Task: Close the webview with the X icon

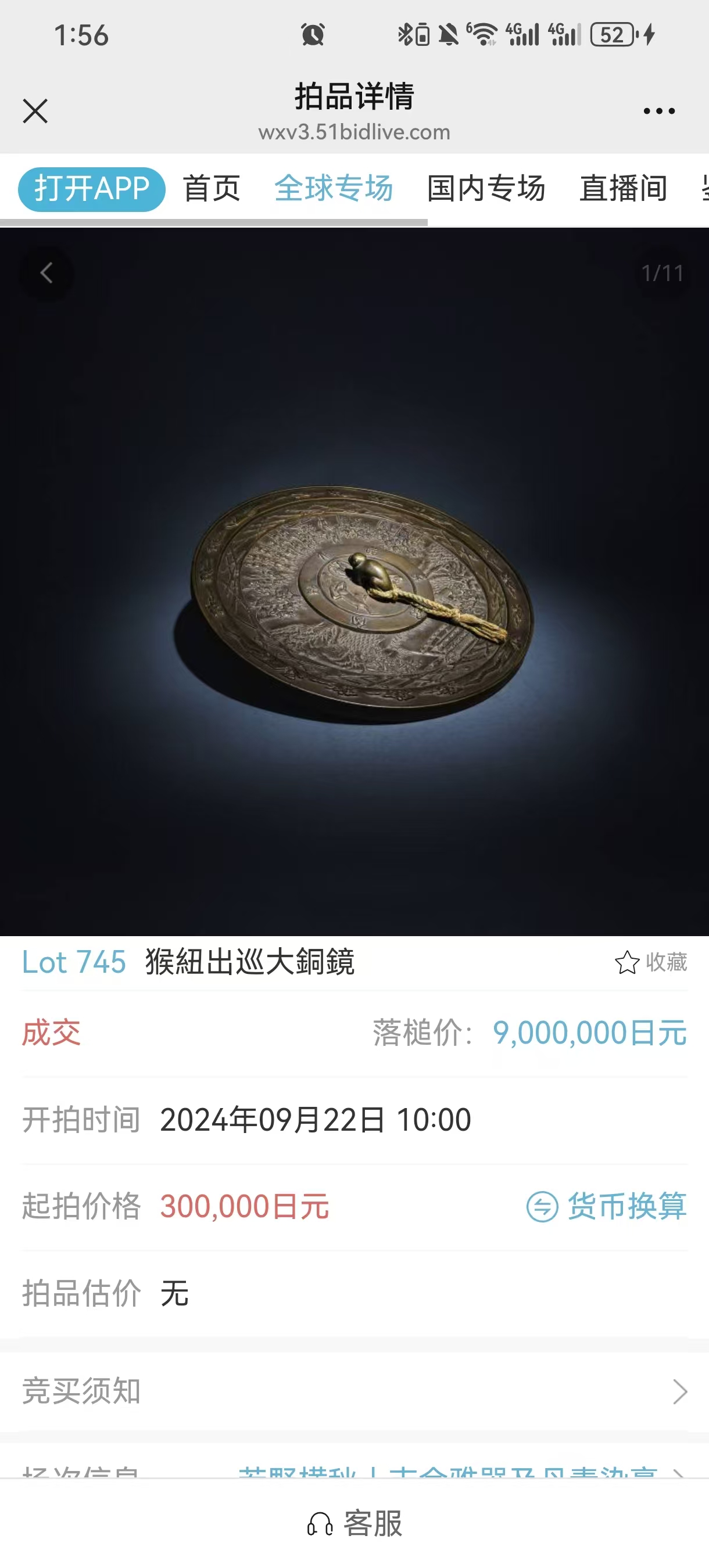Action: click(35, 112)
